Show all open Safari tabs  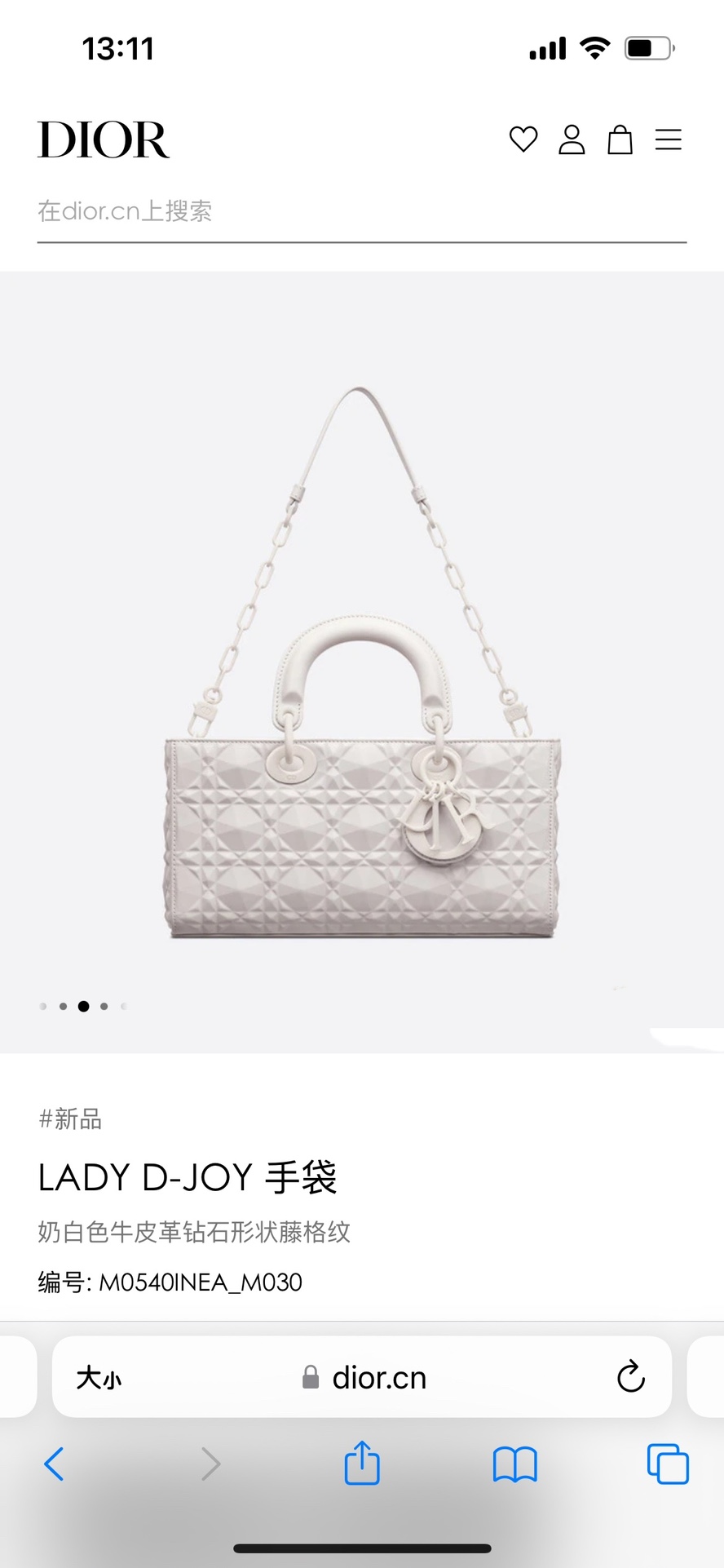tap(668, 1464)
